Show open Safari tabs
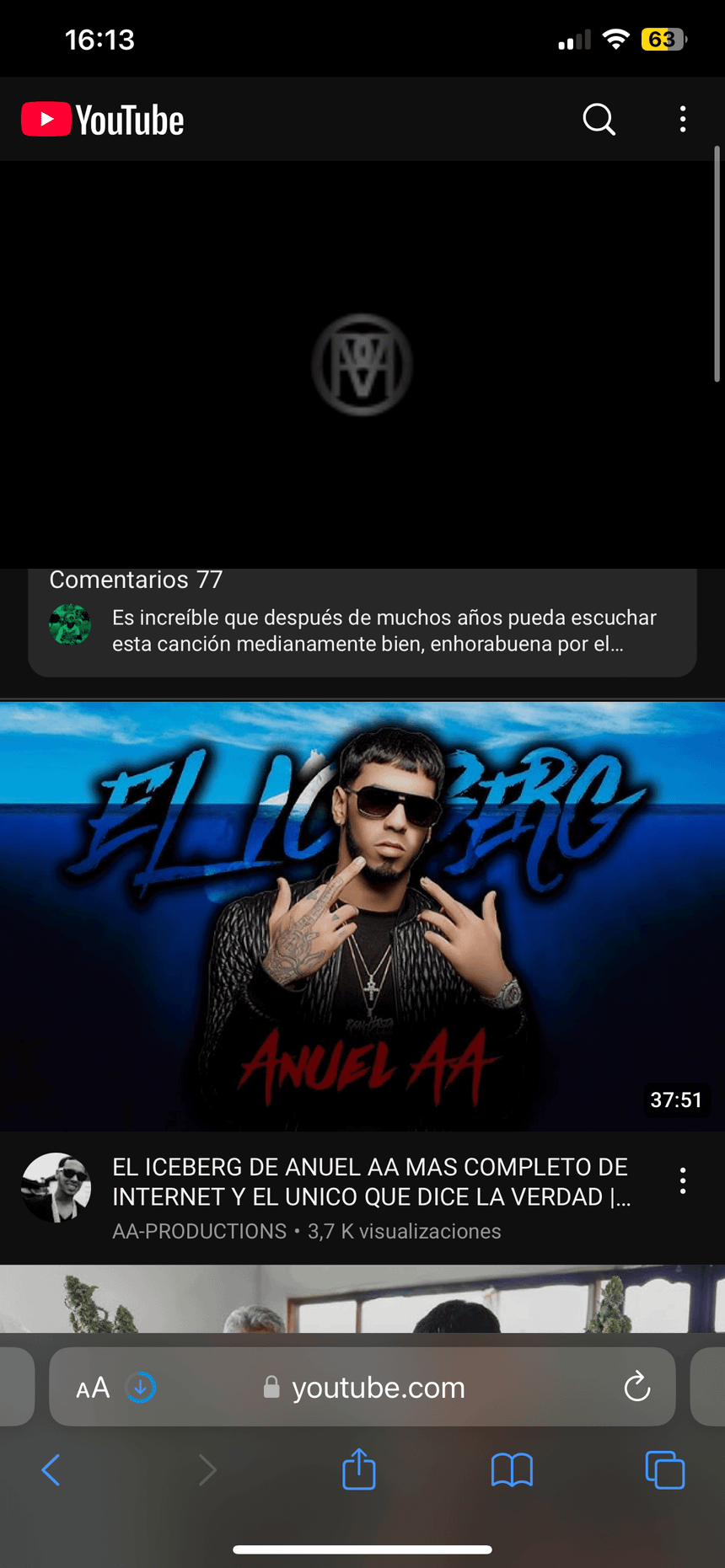Viewport: 725px width, 1568px height. tap(664, 1470)
